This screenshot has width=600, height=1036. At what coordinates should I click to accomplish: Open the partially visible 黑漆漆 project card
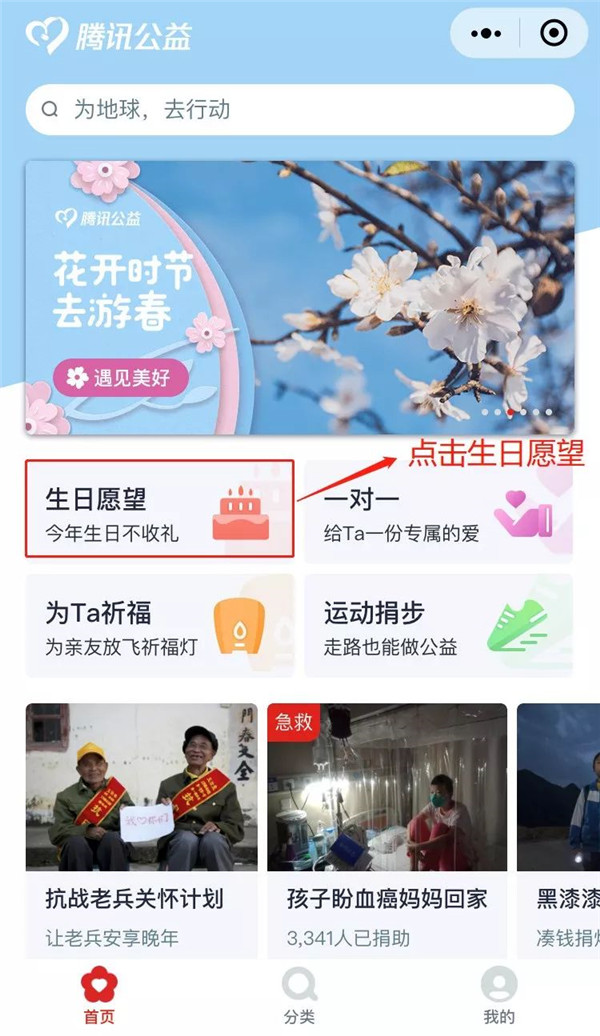click(560, 830)
